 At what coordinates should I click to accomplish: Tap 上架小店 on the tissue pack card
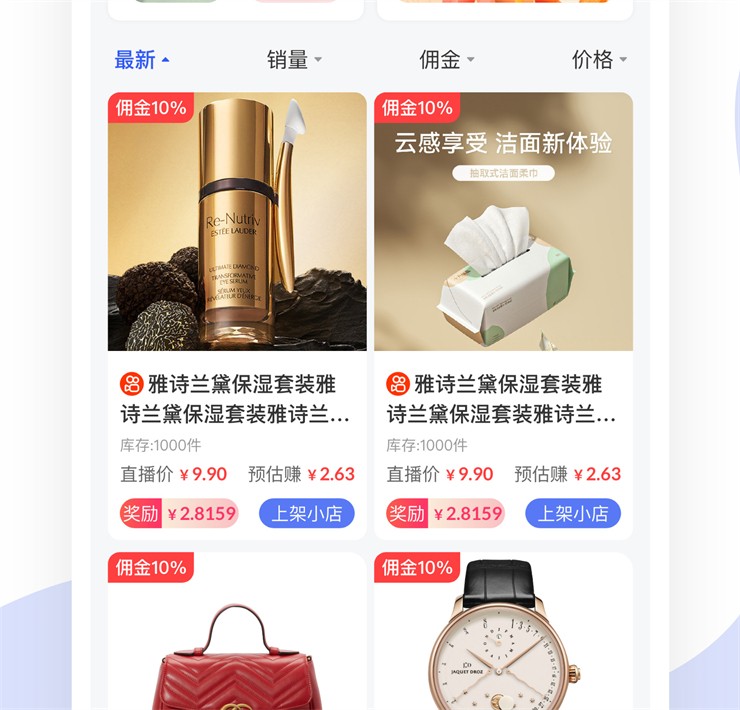(573, 514)
